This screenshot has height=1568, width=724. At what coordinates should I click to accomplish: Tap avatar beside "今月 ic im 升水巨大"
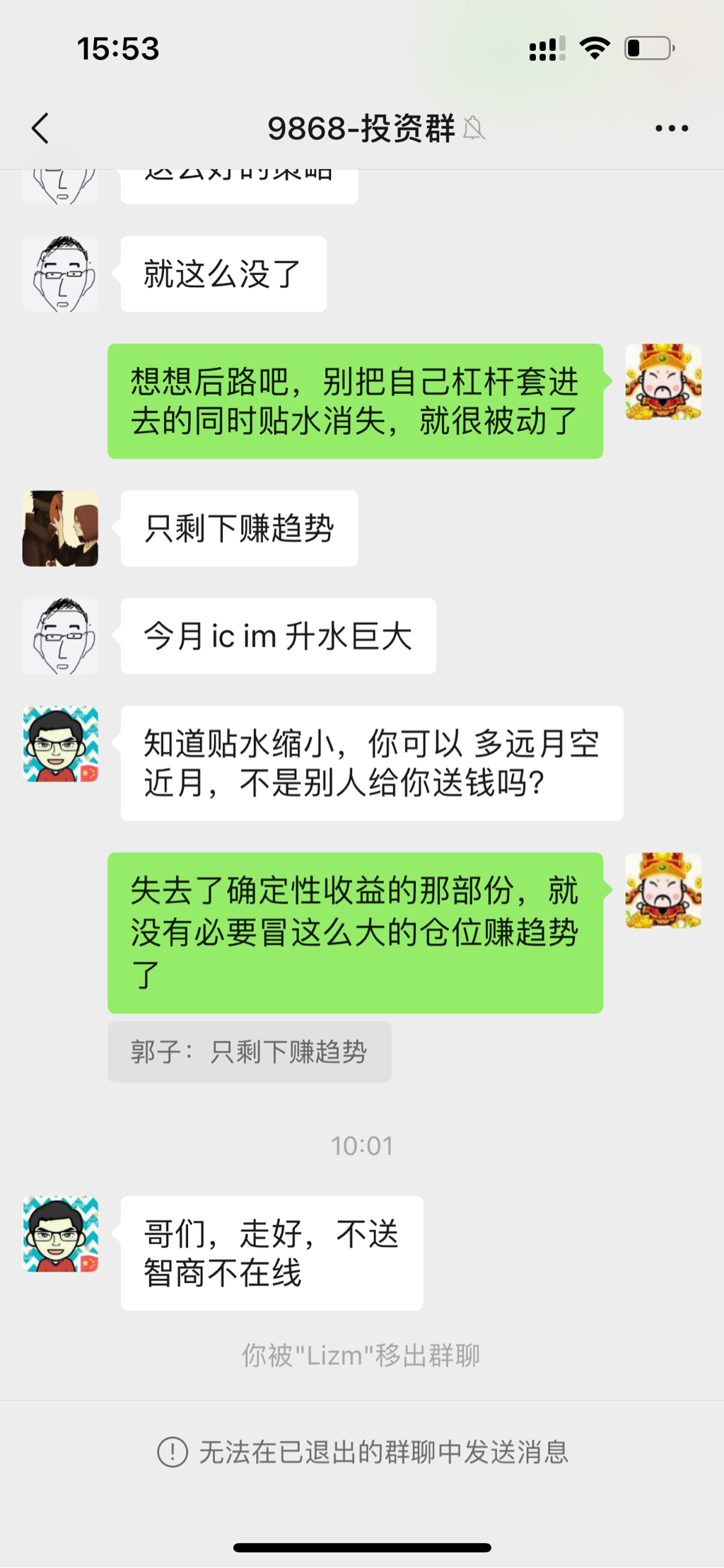pos(60,636)
